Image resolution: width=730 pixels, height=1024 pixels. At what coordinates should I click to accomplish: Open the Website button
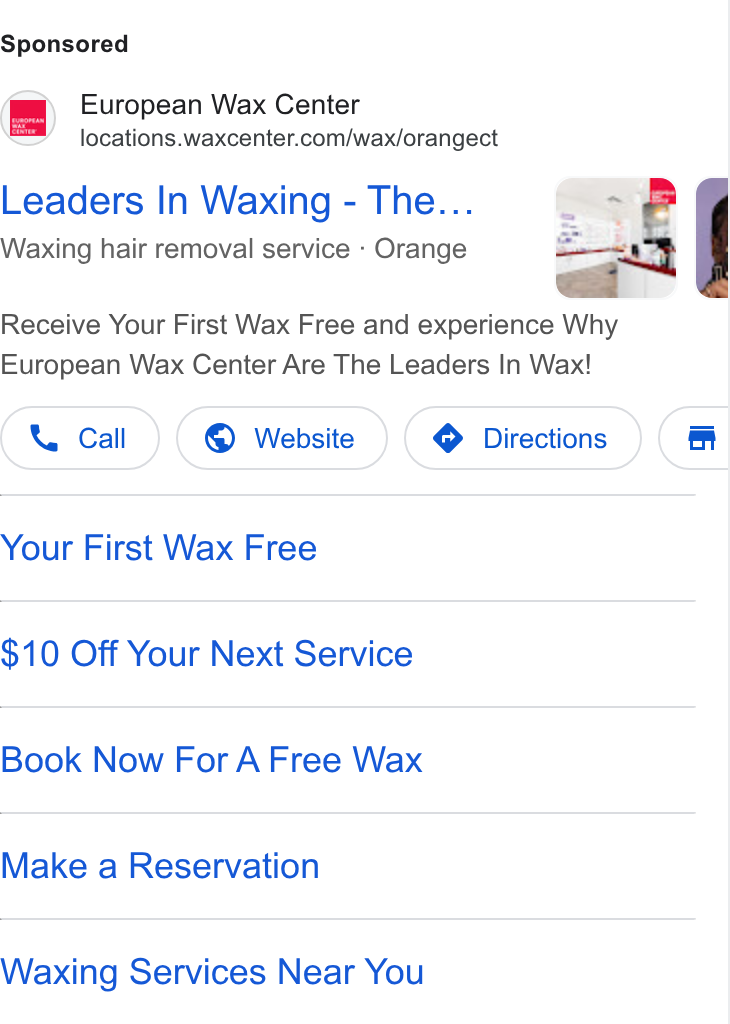pos(281,438)
